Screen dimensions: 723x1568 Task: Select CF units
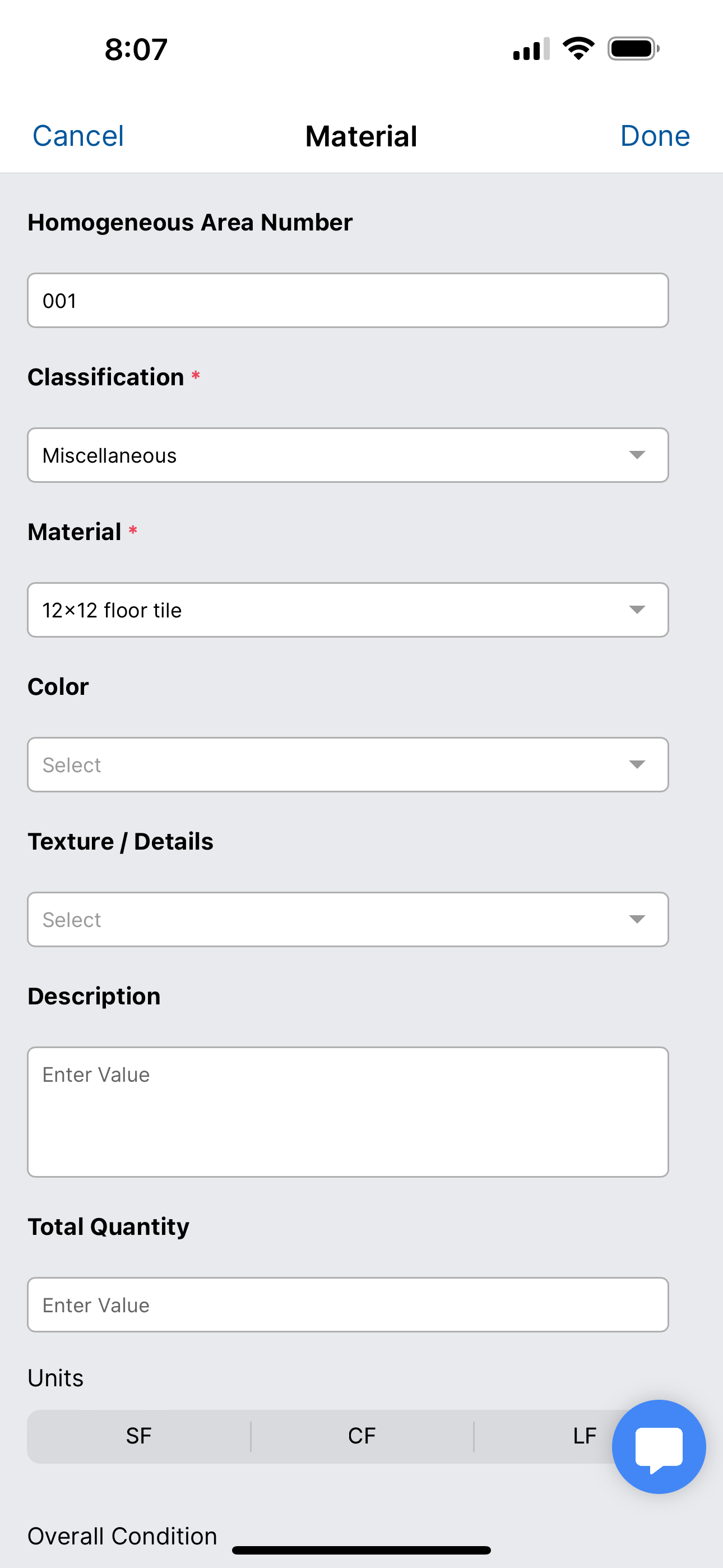[361, 1436]
